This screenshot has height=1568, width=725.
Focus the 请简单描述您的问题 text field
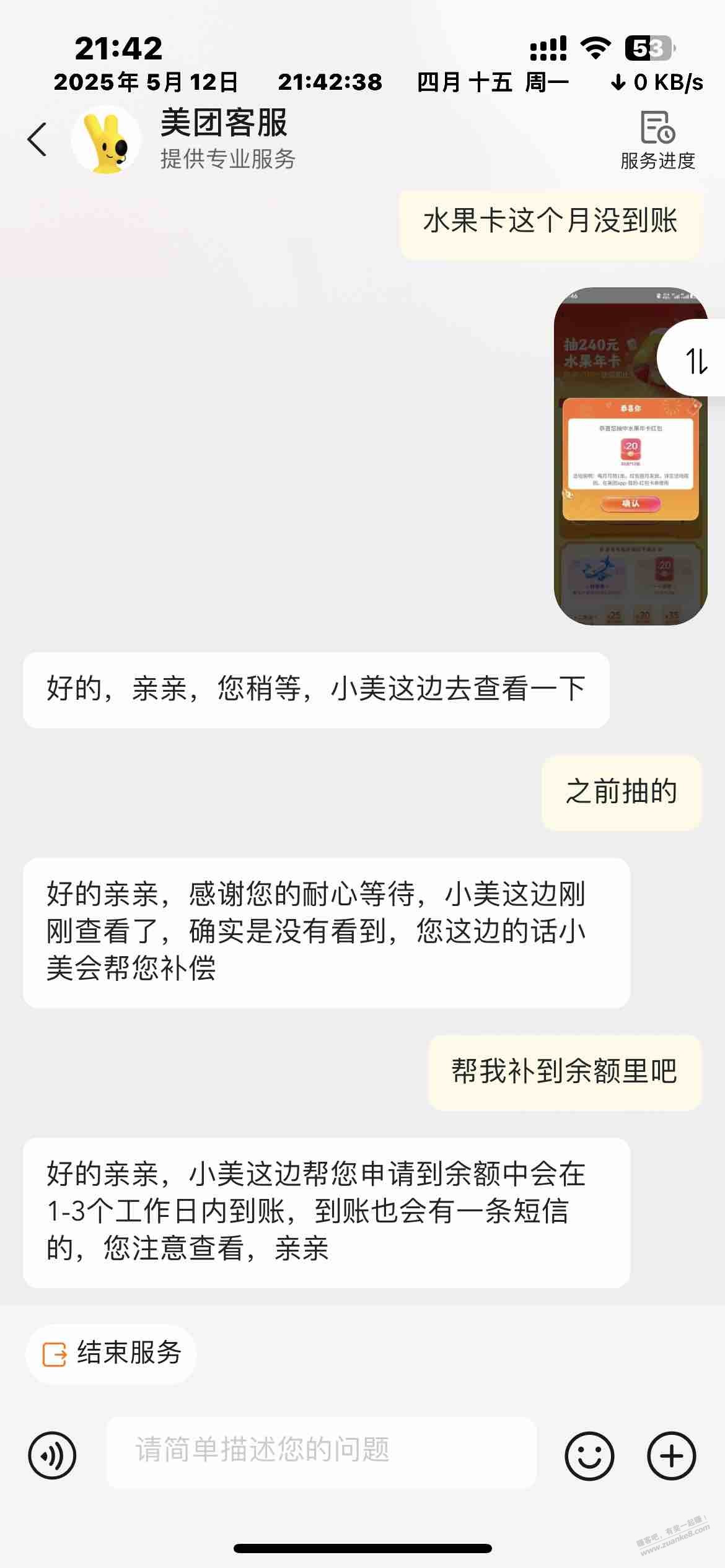[x=321, y=1450]
